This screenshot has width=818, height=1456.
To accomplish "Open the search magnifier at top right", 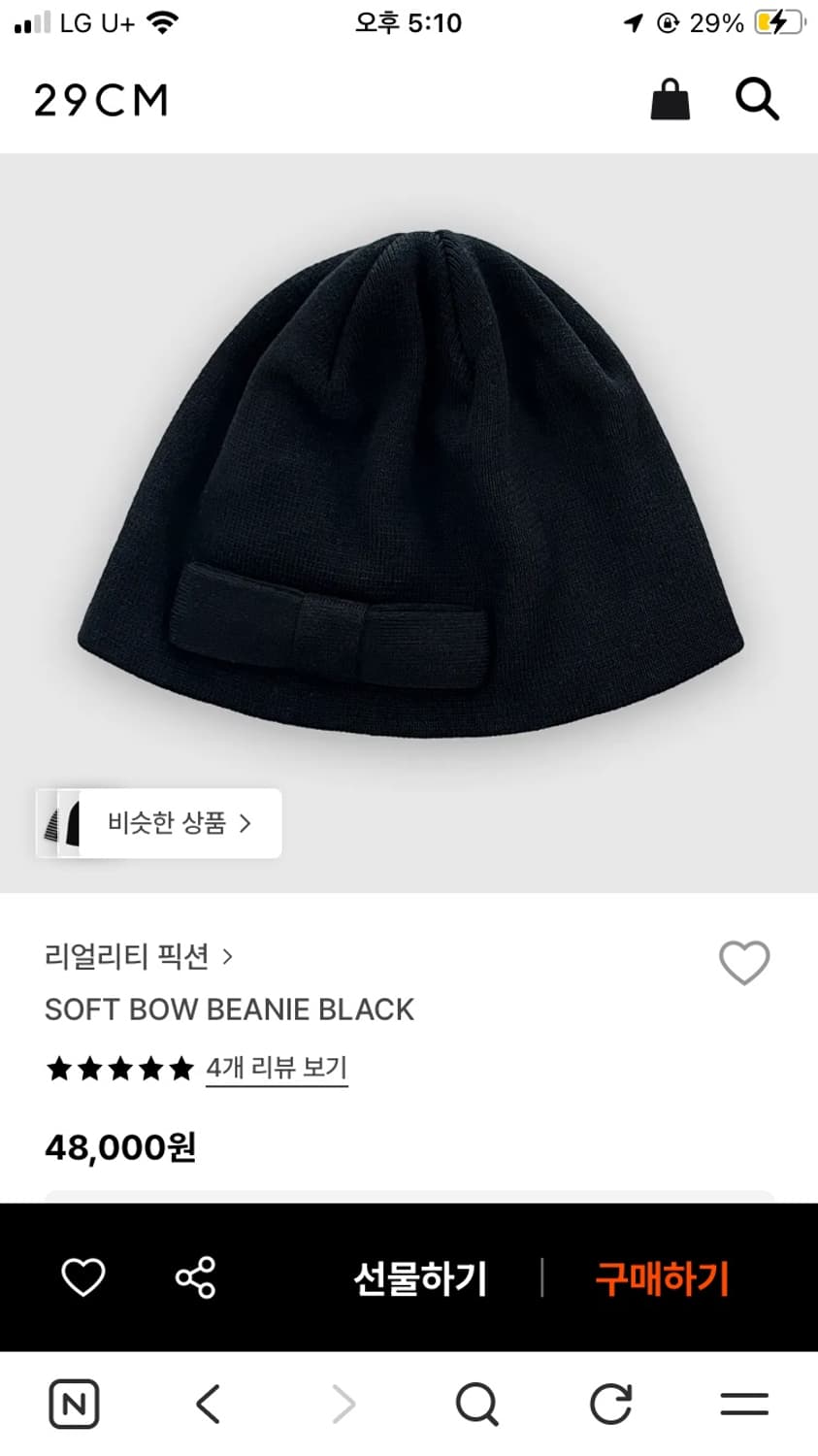I will point(756,98).
